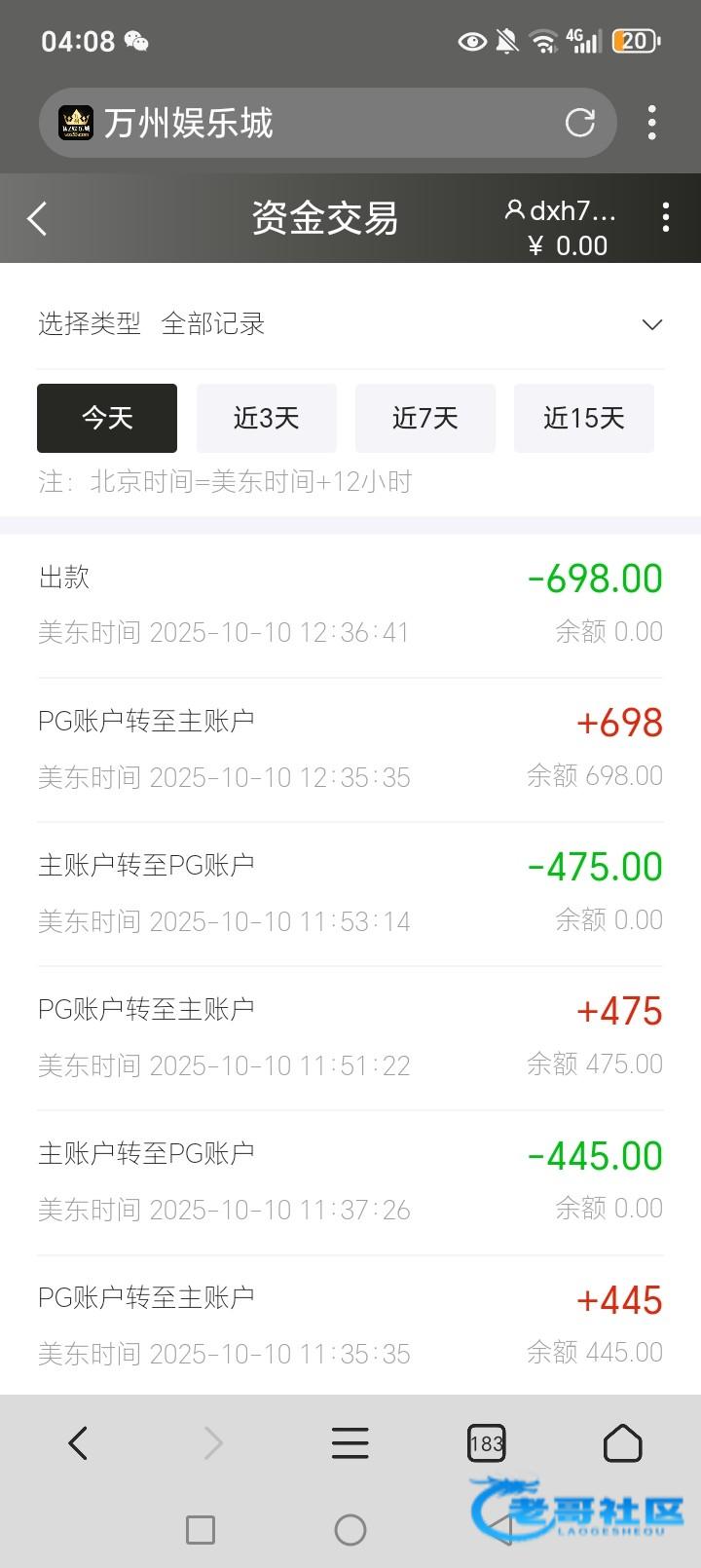
Task: Select the 今天 date filter
Action: coord(107,419)
